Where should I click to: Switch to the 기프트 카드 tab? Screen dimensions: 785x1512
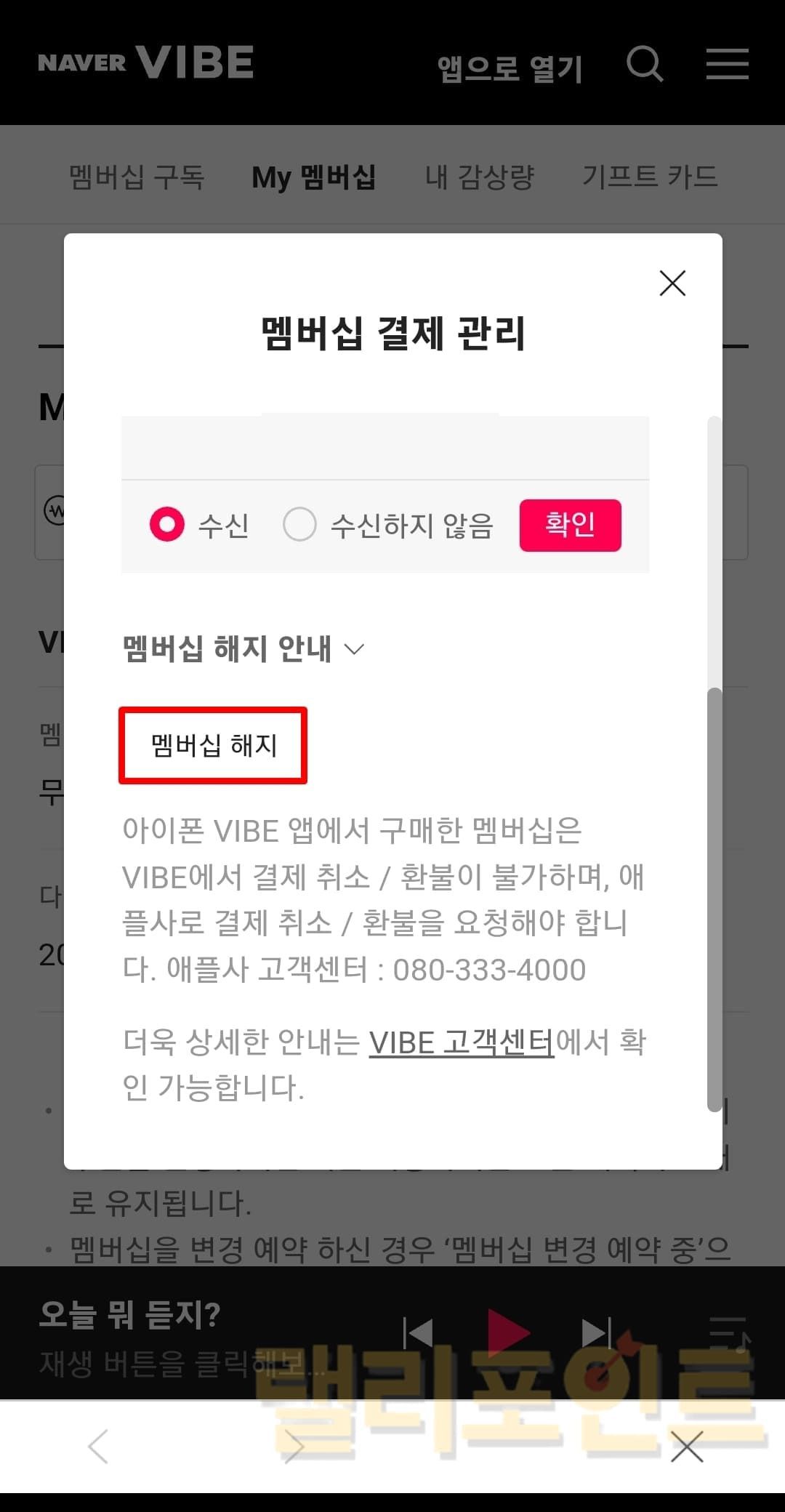(x=650, y=177)
